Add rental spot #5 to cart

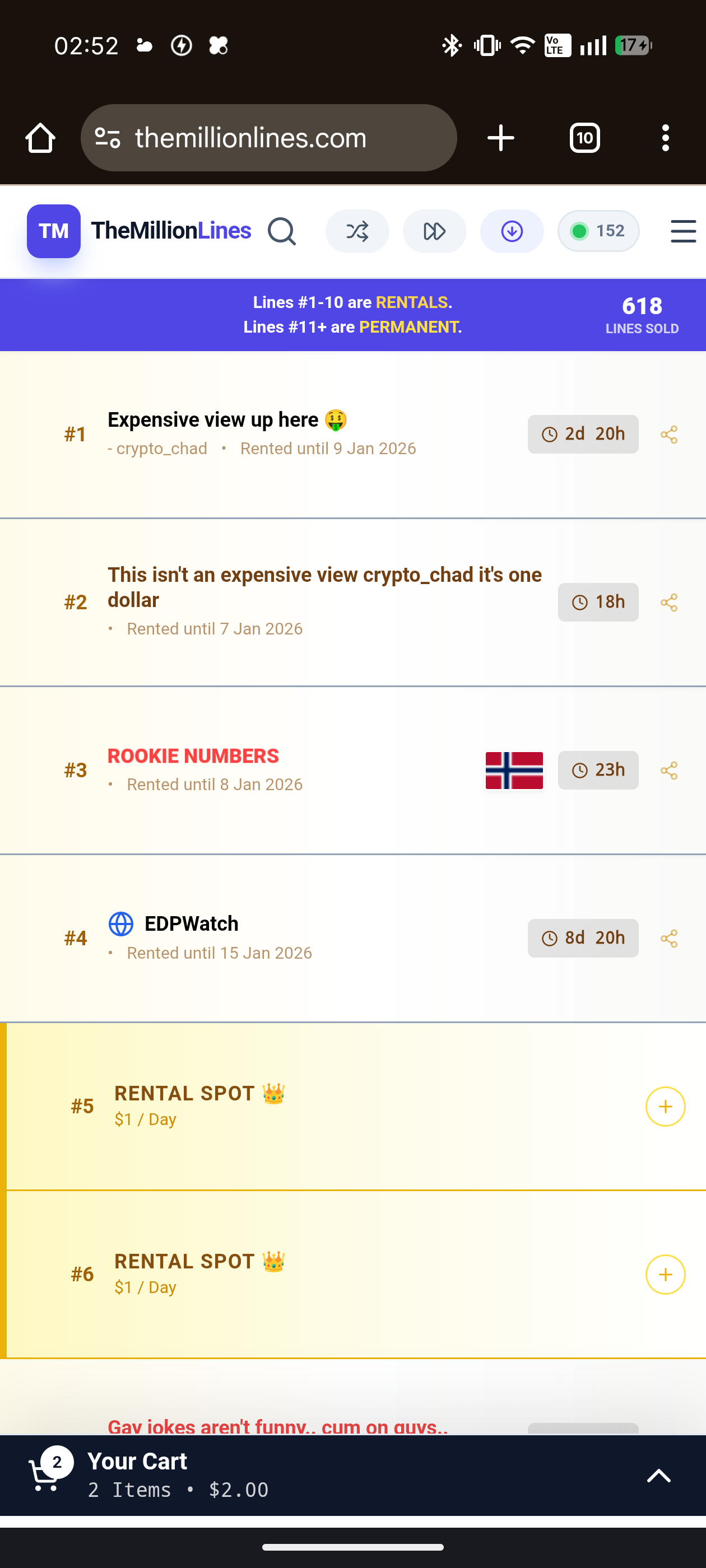665,1107
